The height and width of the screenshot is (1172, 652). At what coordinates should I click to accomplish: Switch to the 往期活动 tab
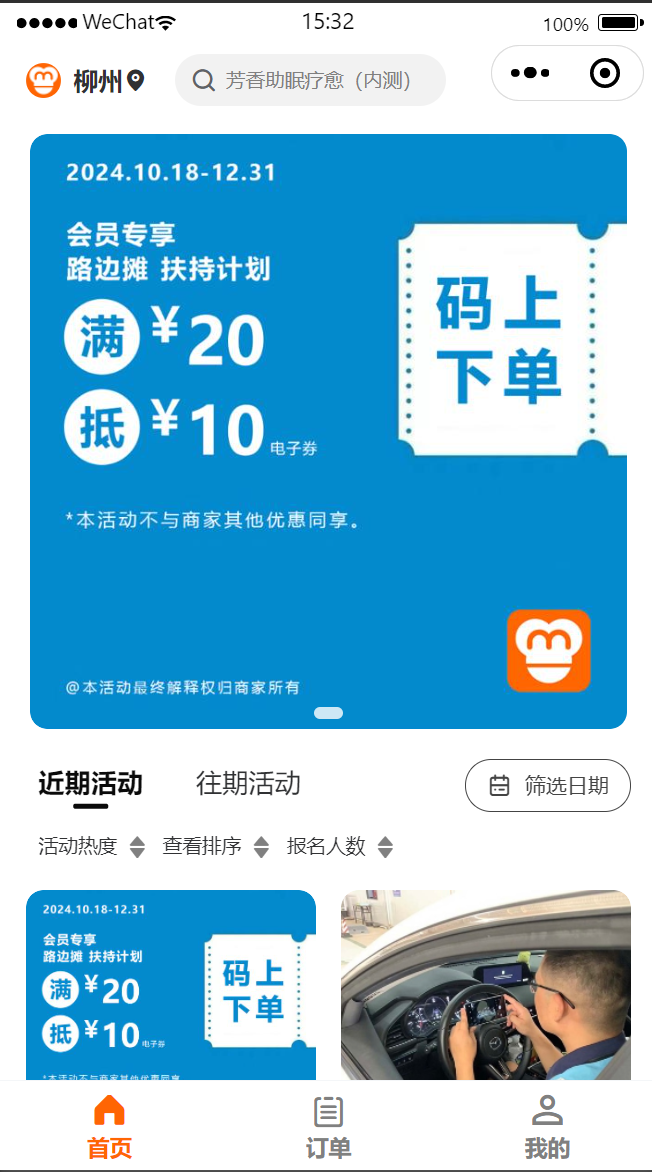(x=248, y=783)
